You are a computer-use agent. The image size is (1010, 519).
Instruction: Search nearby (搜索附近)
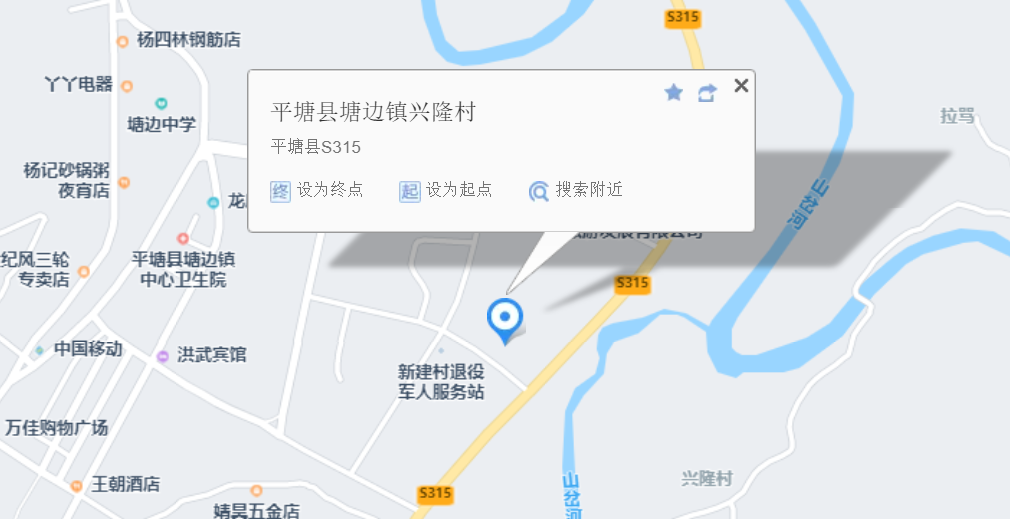(x=576, y=190)
